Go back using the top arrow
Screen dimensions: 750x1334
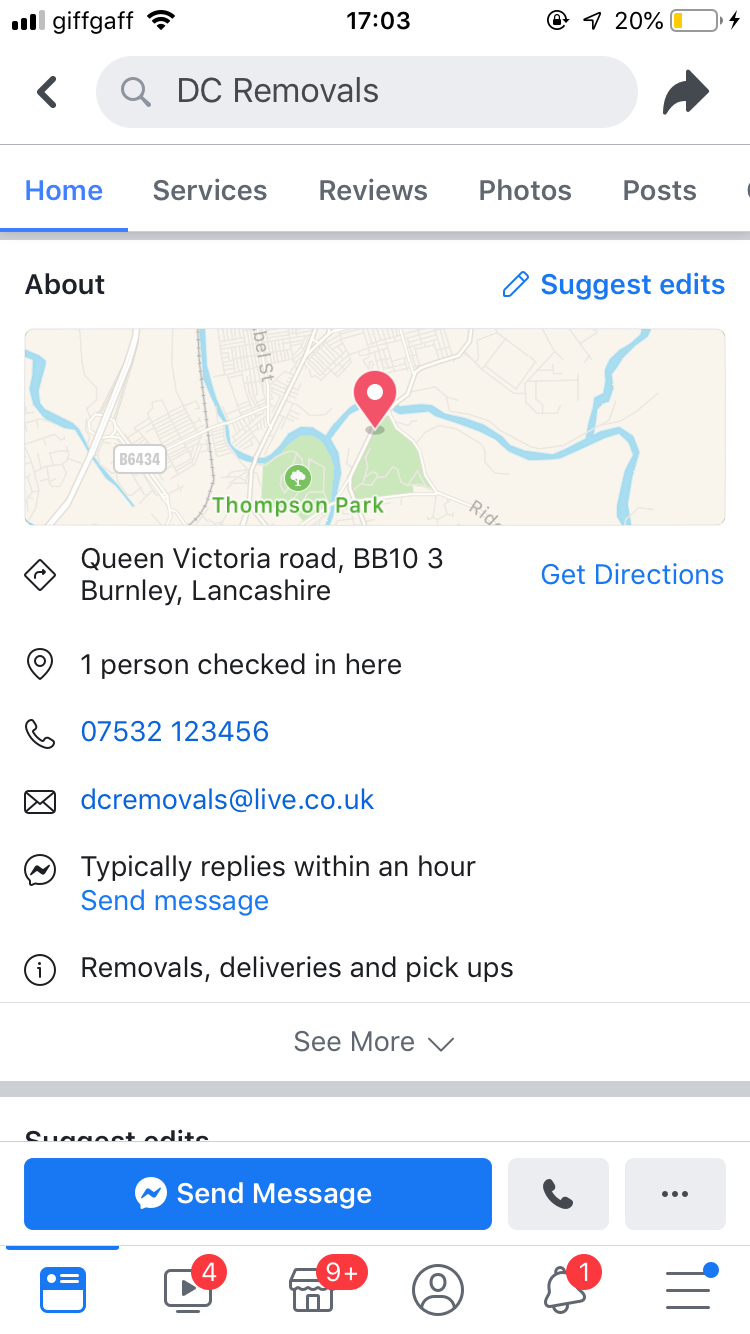pos(47,92)
